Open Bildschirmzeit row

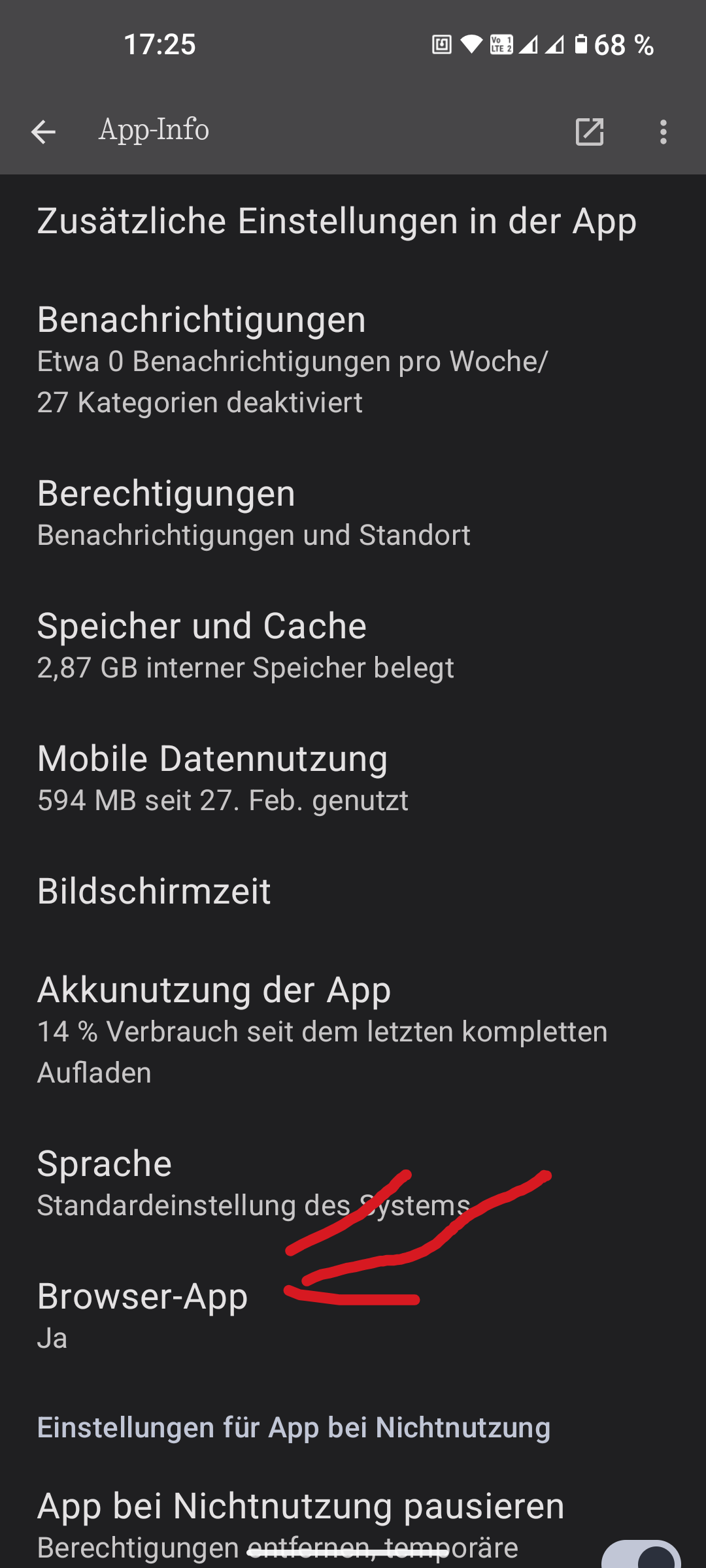tap(353, 891)
